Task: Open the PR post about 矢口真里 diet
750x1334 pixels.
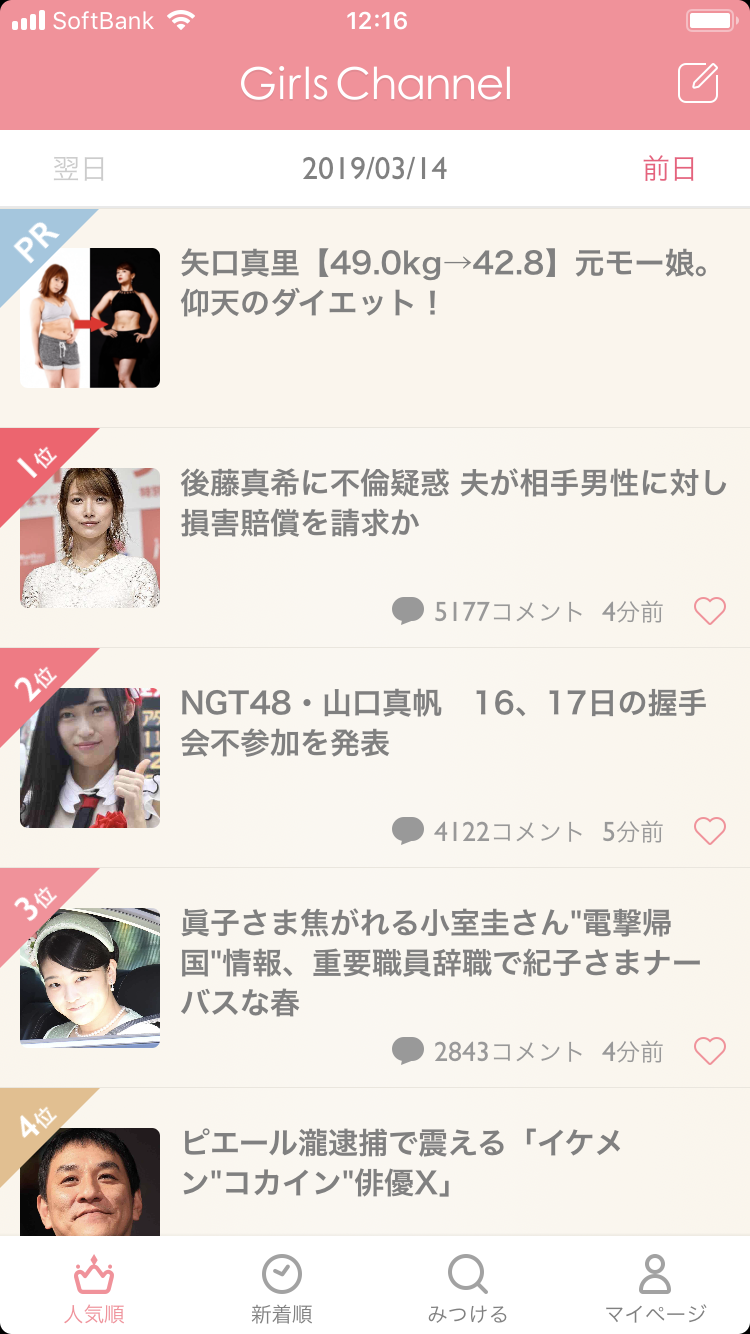Action: click(375, 318)
